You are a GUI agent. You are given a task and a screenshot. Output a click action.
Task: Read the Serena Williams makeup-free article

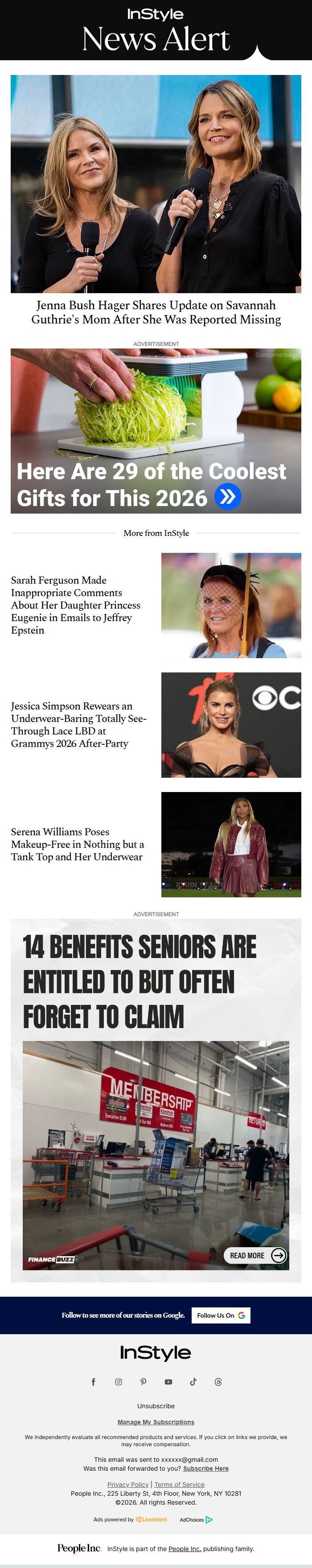(77, 844)
